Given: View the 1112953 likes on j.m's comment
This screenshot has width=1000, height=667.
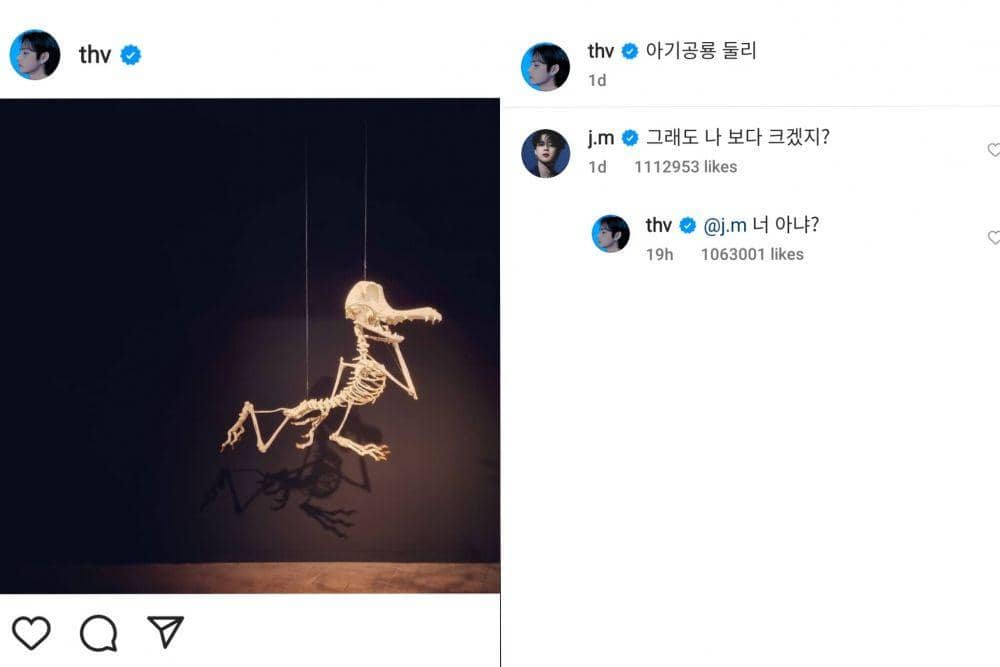Looking at the screenshot, I should pyautogui.click(x=685, y=167).
